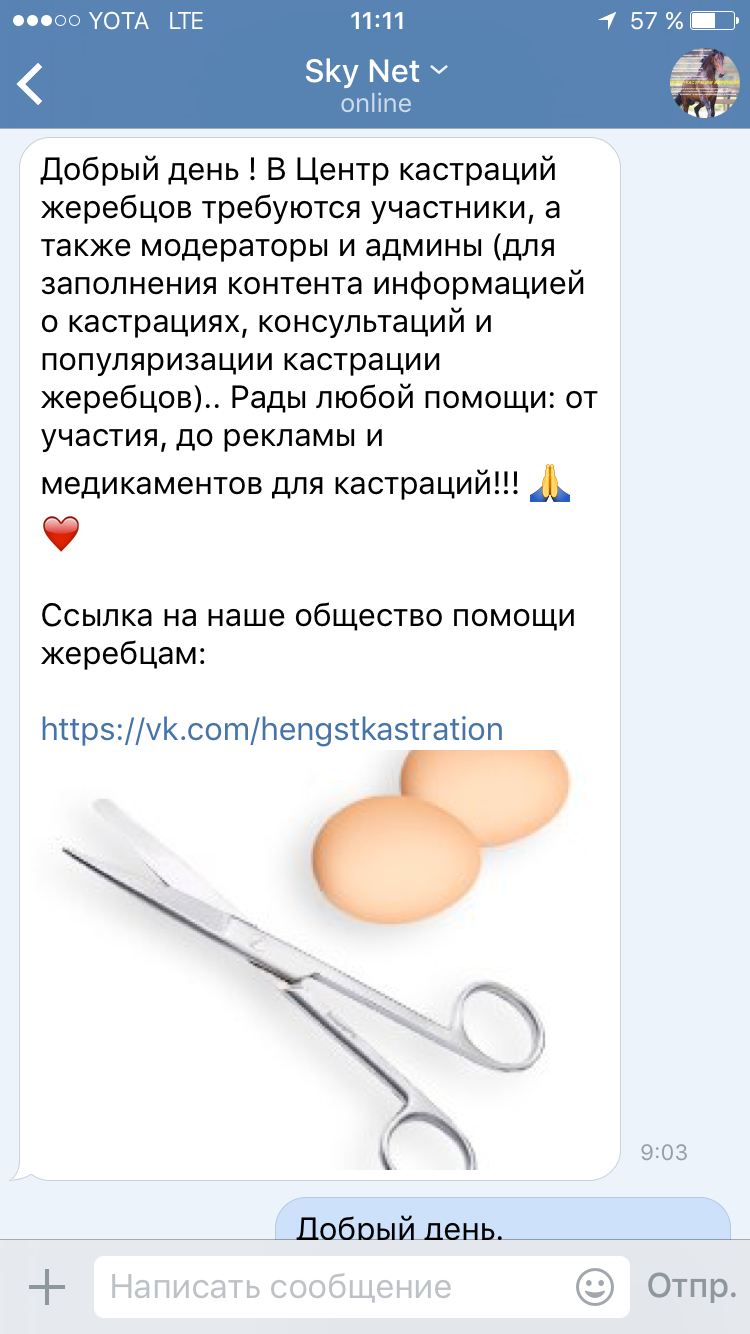This screenshot has width=750, height=1334.
Task: Tap the plus attachment button
Action: tap(46, 1286)
